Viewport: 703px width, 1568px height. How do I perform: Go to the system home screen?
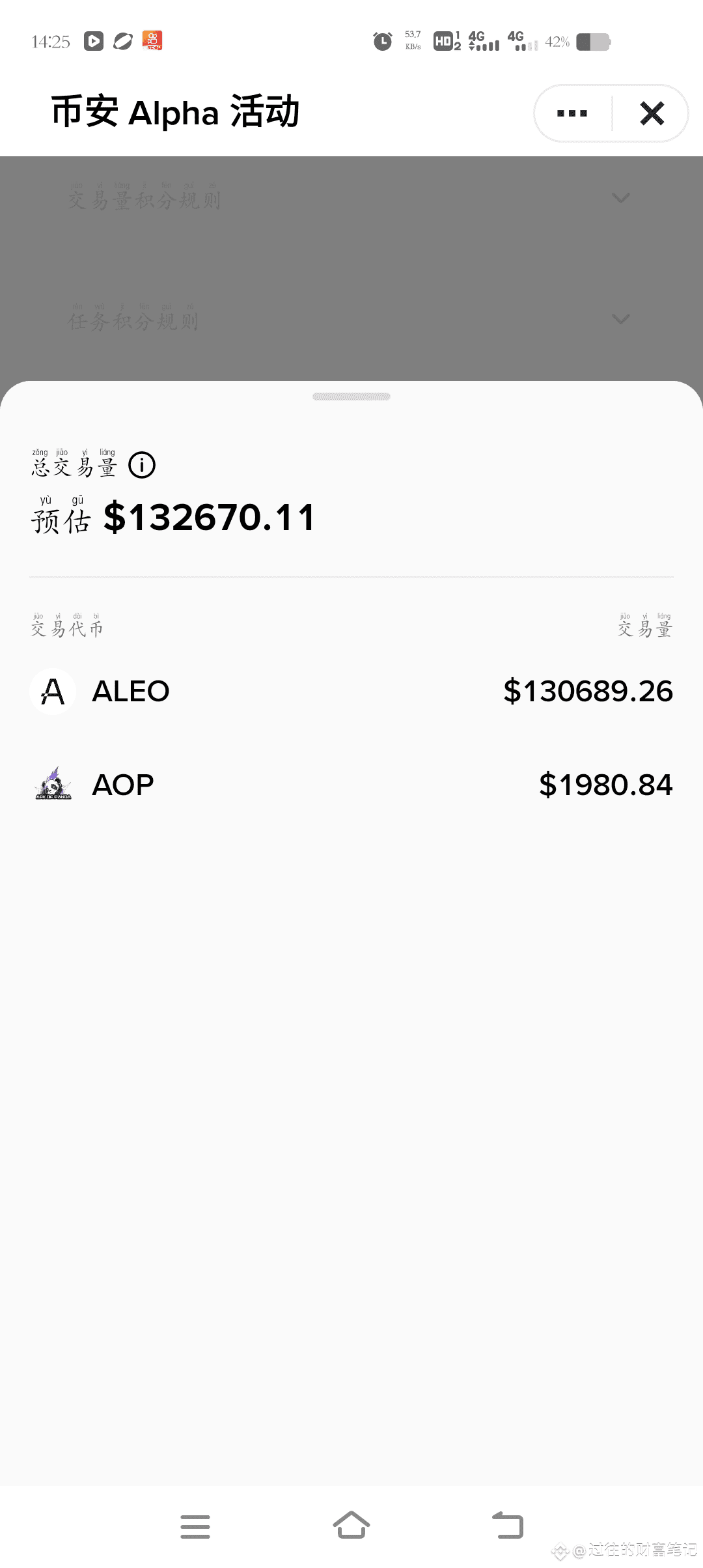point(351,1525)
